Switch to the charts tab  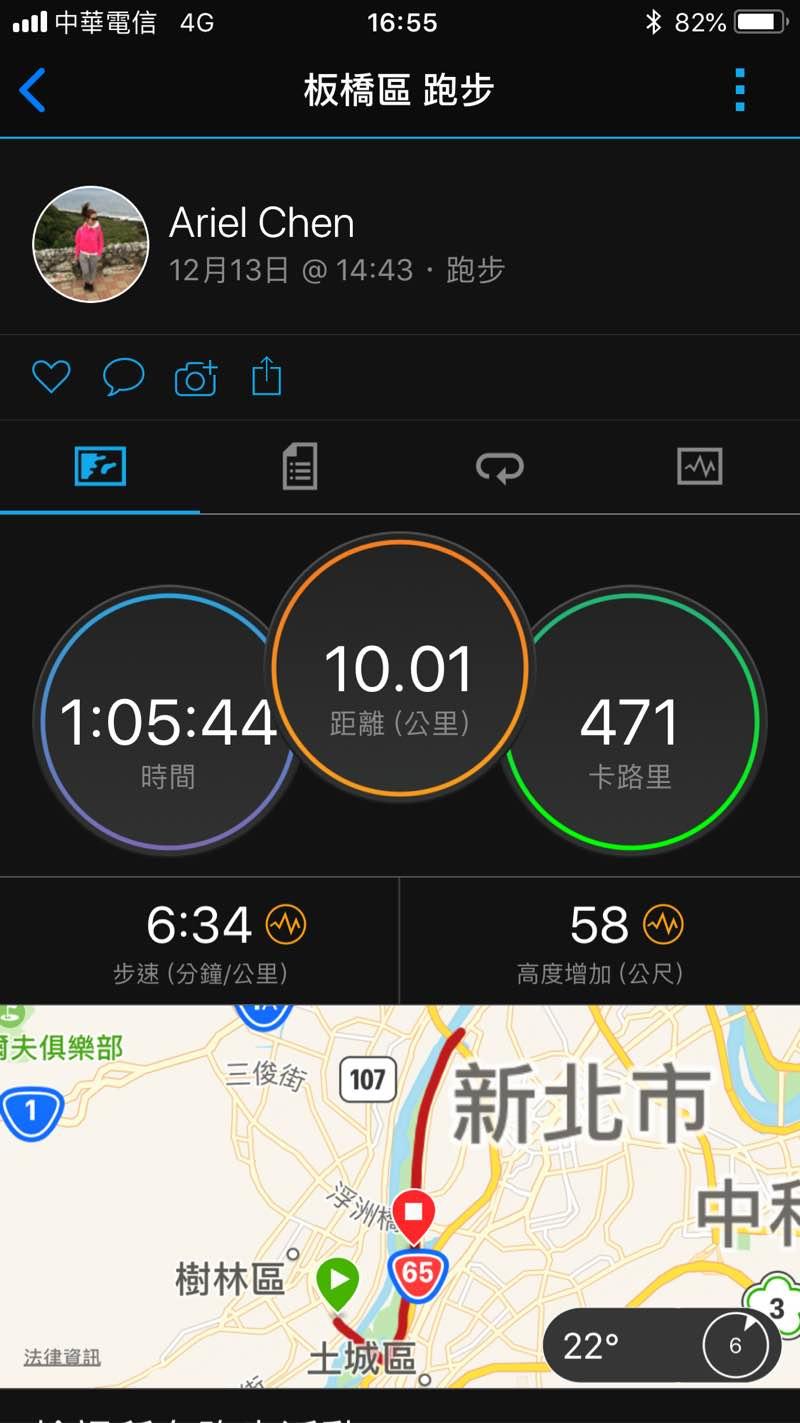click(x=699, y=467)
